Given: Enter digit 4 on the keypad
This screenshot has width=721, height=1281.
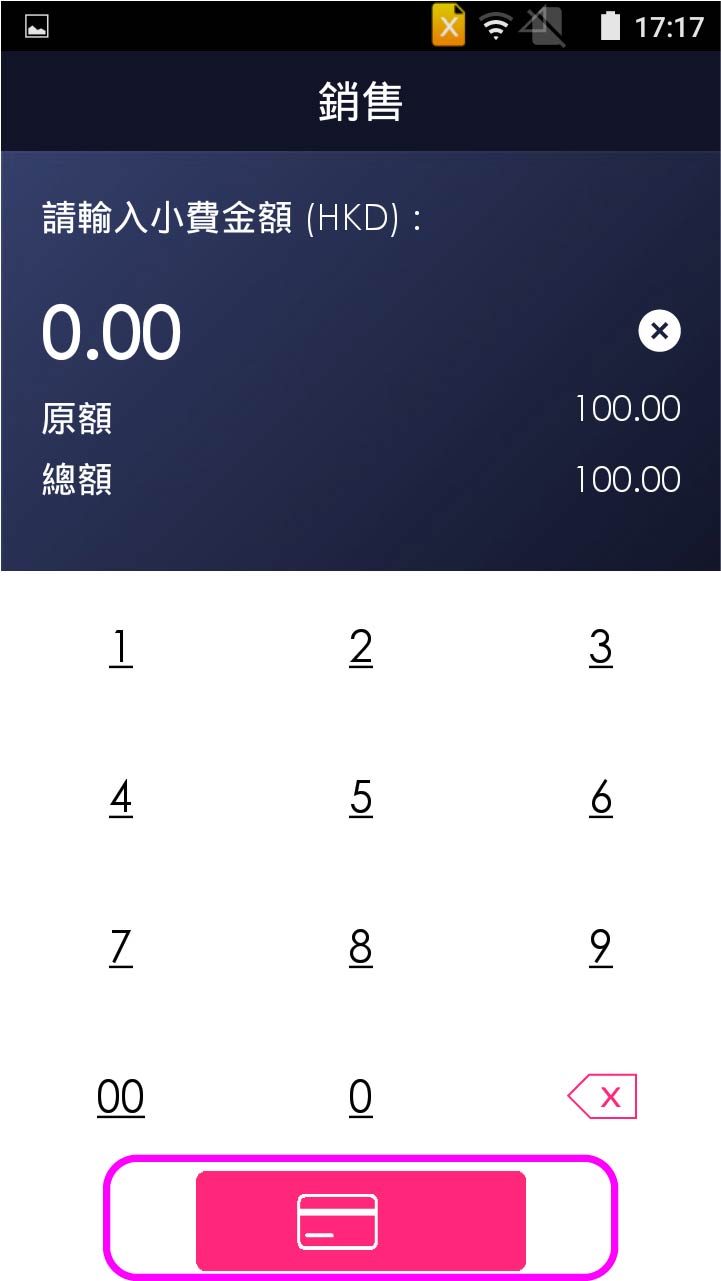Looking at the screenshot, I should click(x=120, y=798).
